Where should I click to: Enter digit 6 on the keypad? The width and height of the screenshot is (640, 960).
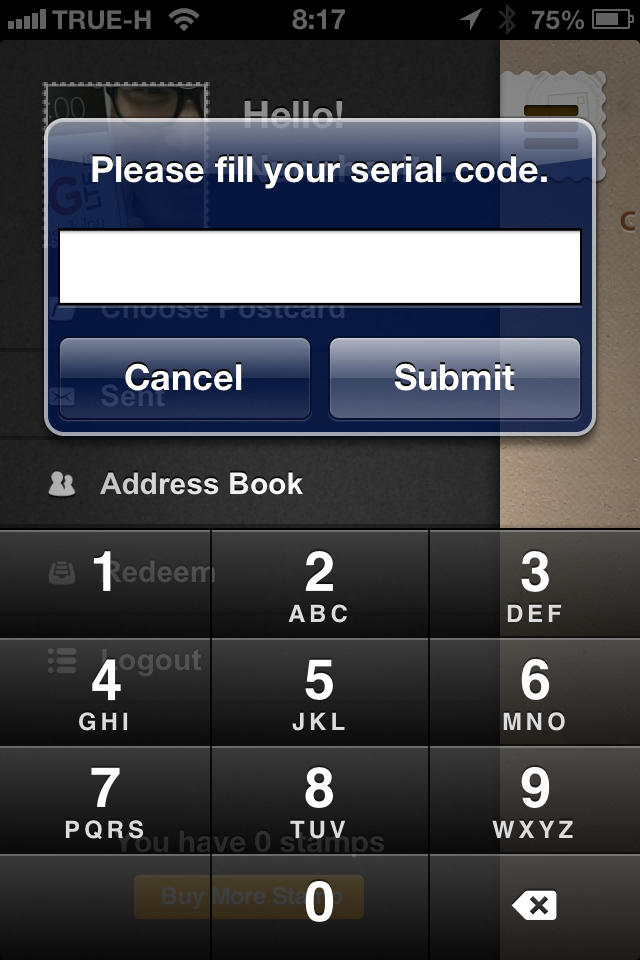point(535,691)
